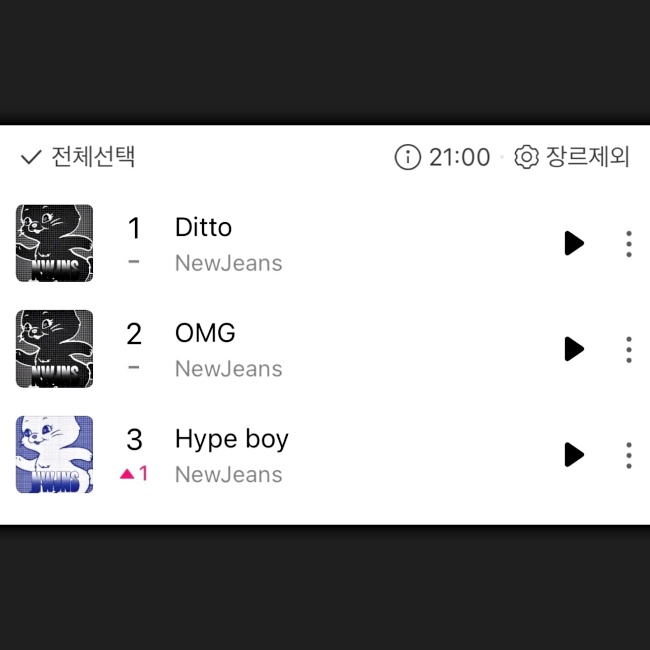This screenshot has height=650, width=650.
Task: Show the three-dot menu for Hype boy
Action: (628, 454)
